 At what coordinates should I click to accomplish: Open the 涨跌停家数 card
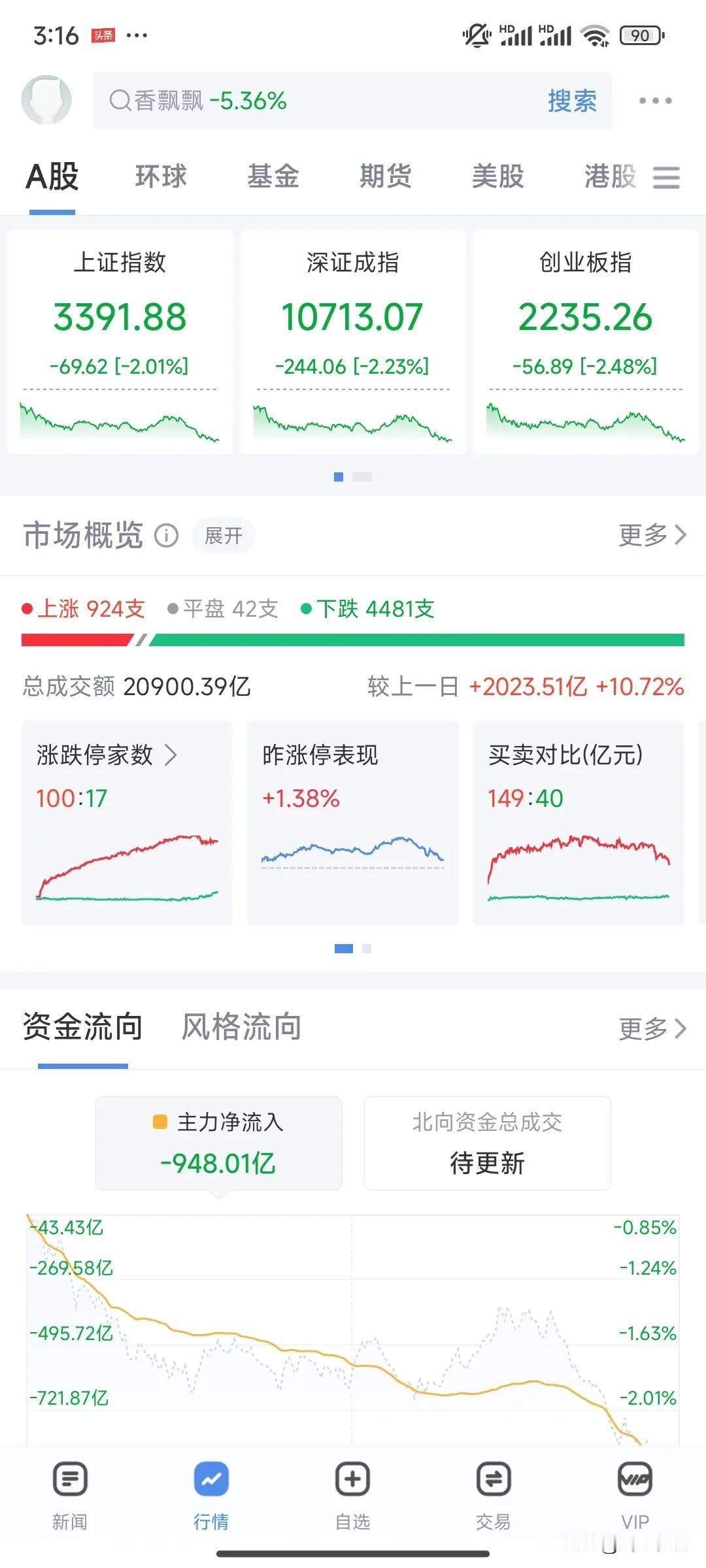pos(127,823)
